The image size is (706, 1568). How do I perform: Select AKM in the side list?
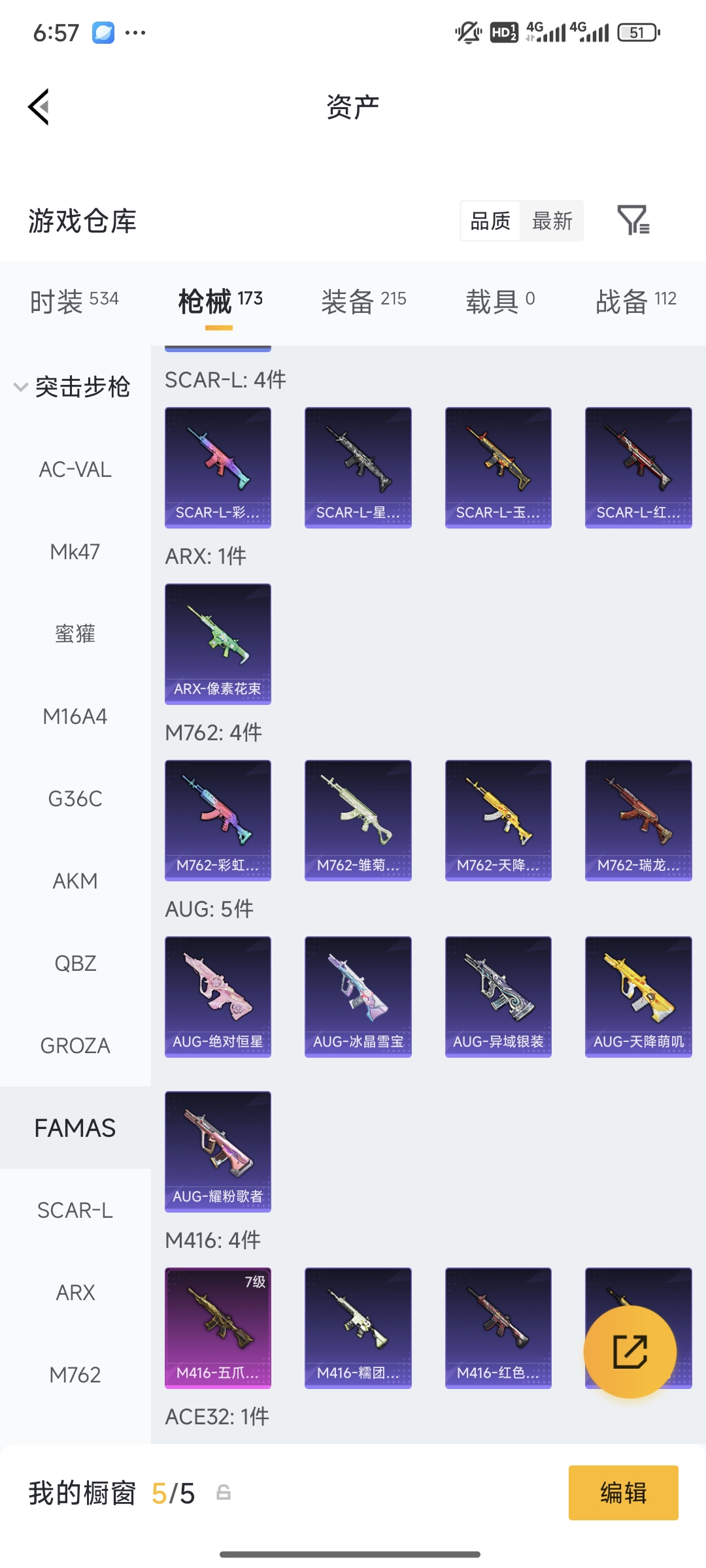(75, 881)
